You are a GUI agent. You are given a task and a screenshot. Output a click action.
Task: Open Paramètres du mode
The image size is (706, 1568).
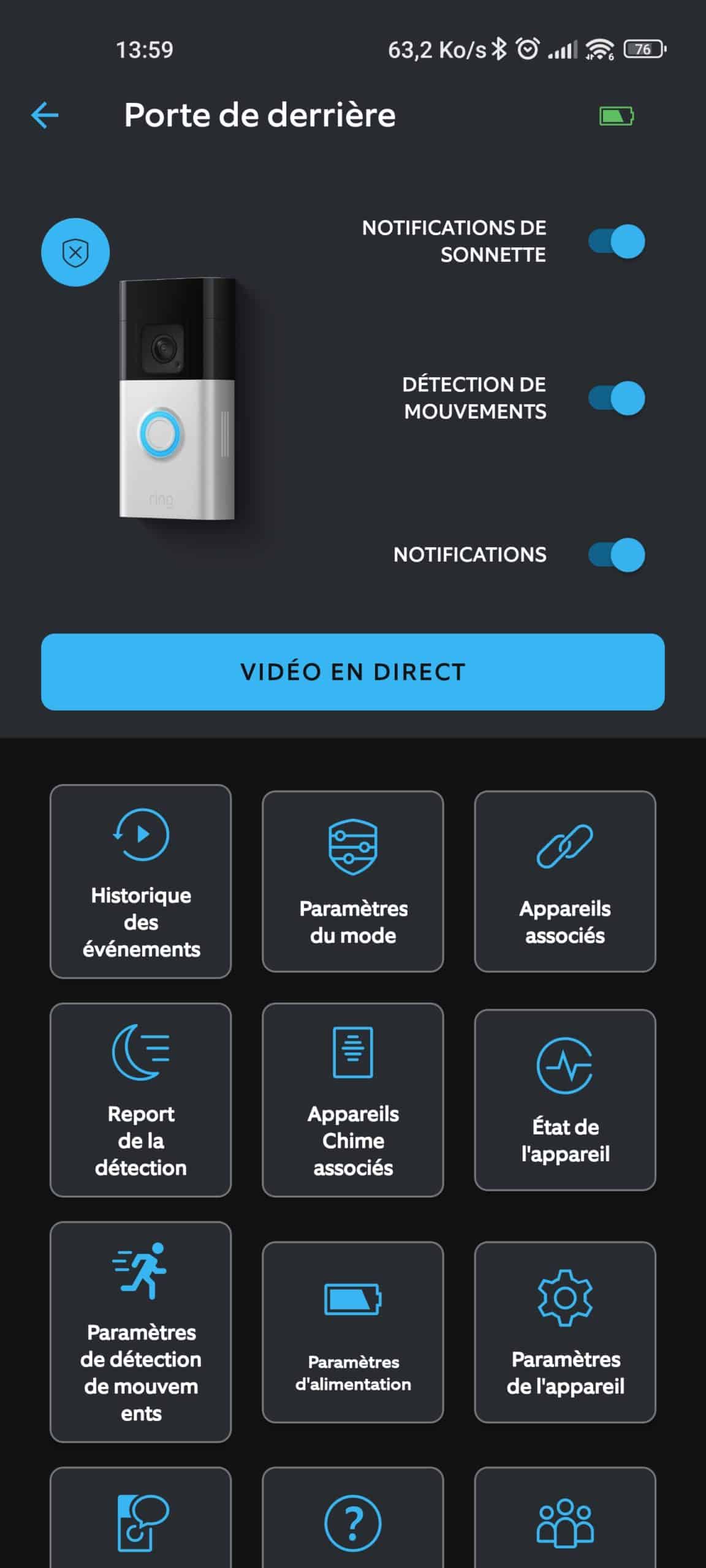[x=353, y=881]
